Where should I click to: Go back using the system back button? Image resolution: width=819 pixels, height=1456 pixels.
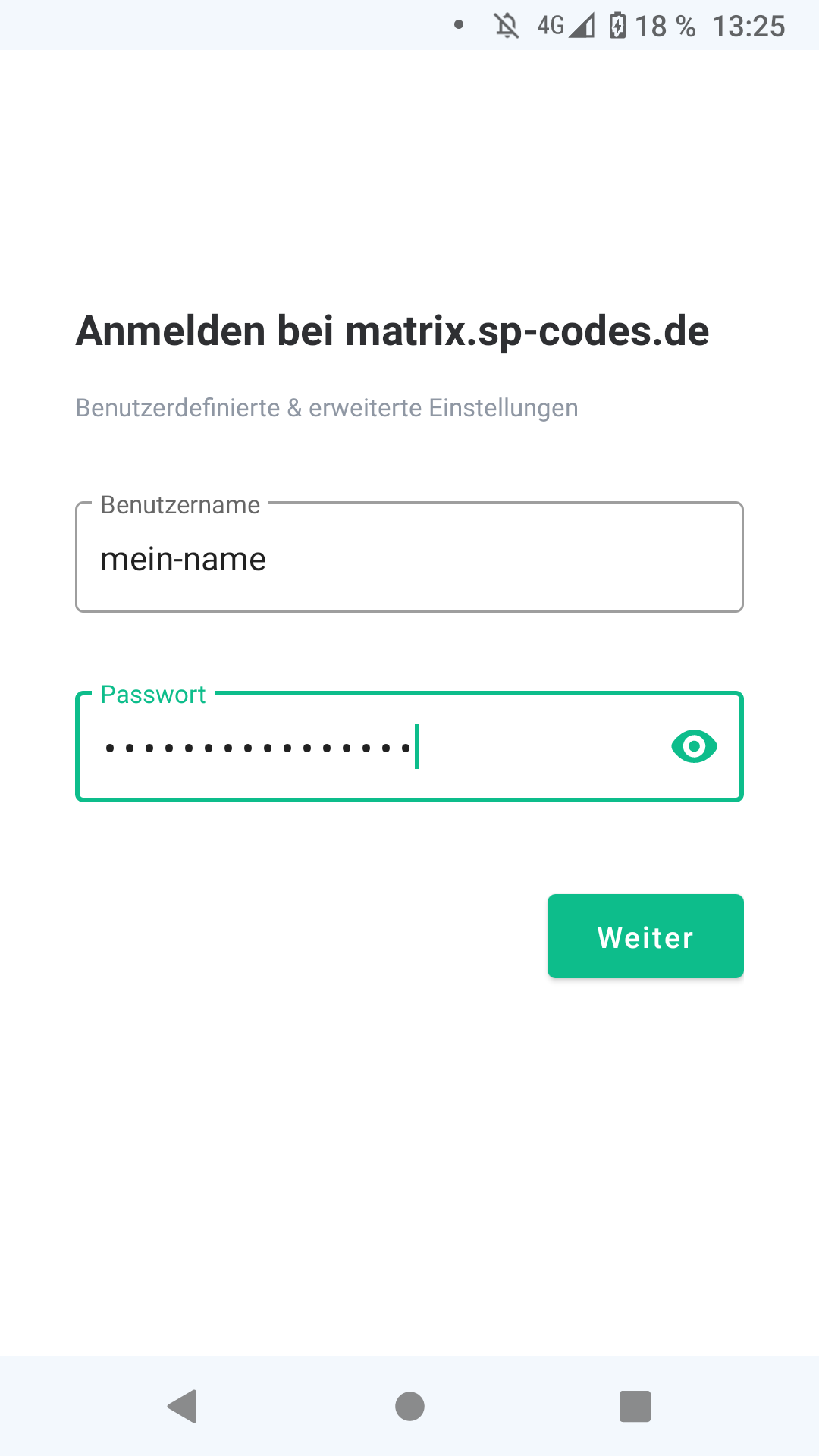(x=183, y=1407)
